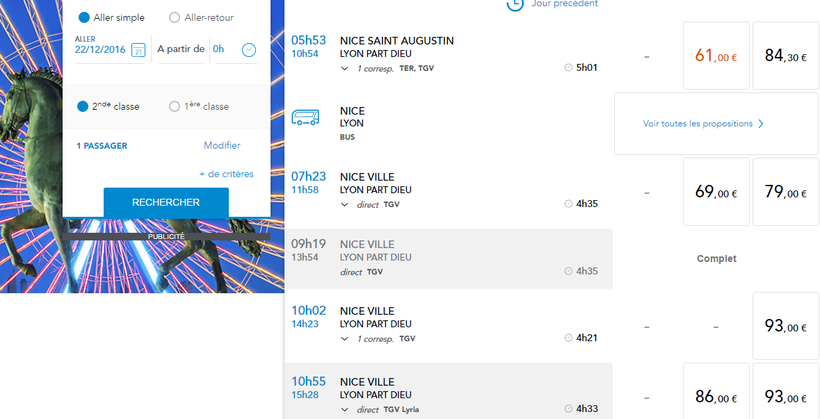Tap the Modifier passenger link

[222, 145]
